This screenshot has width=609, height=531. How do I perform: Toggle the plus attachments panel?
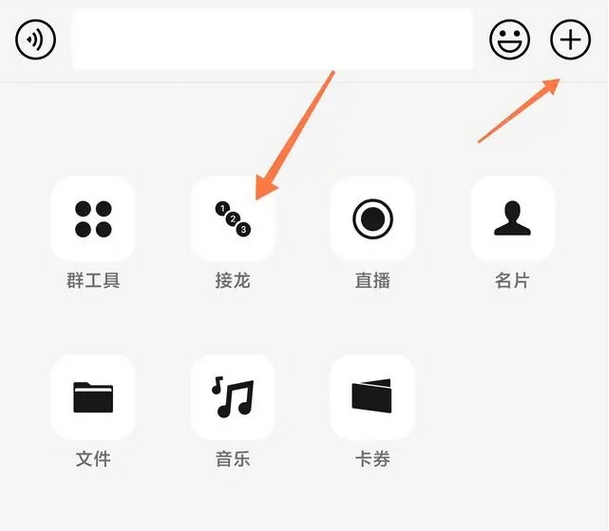[x=571, y=40]
